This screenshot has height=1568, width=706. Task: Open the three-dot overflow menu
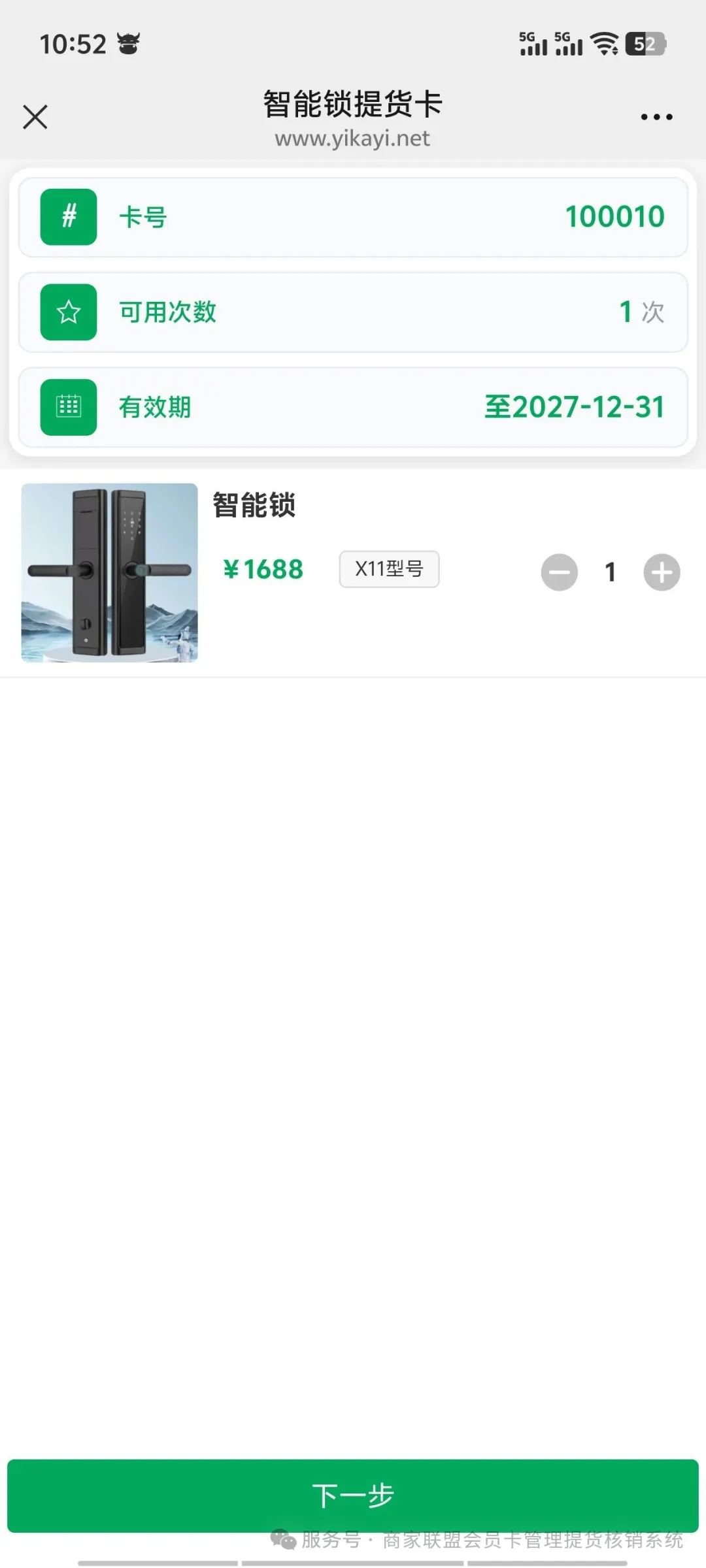pos(656,118)
